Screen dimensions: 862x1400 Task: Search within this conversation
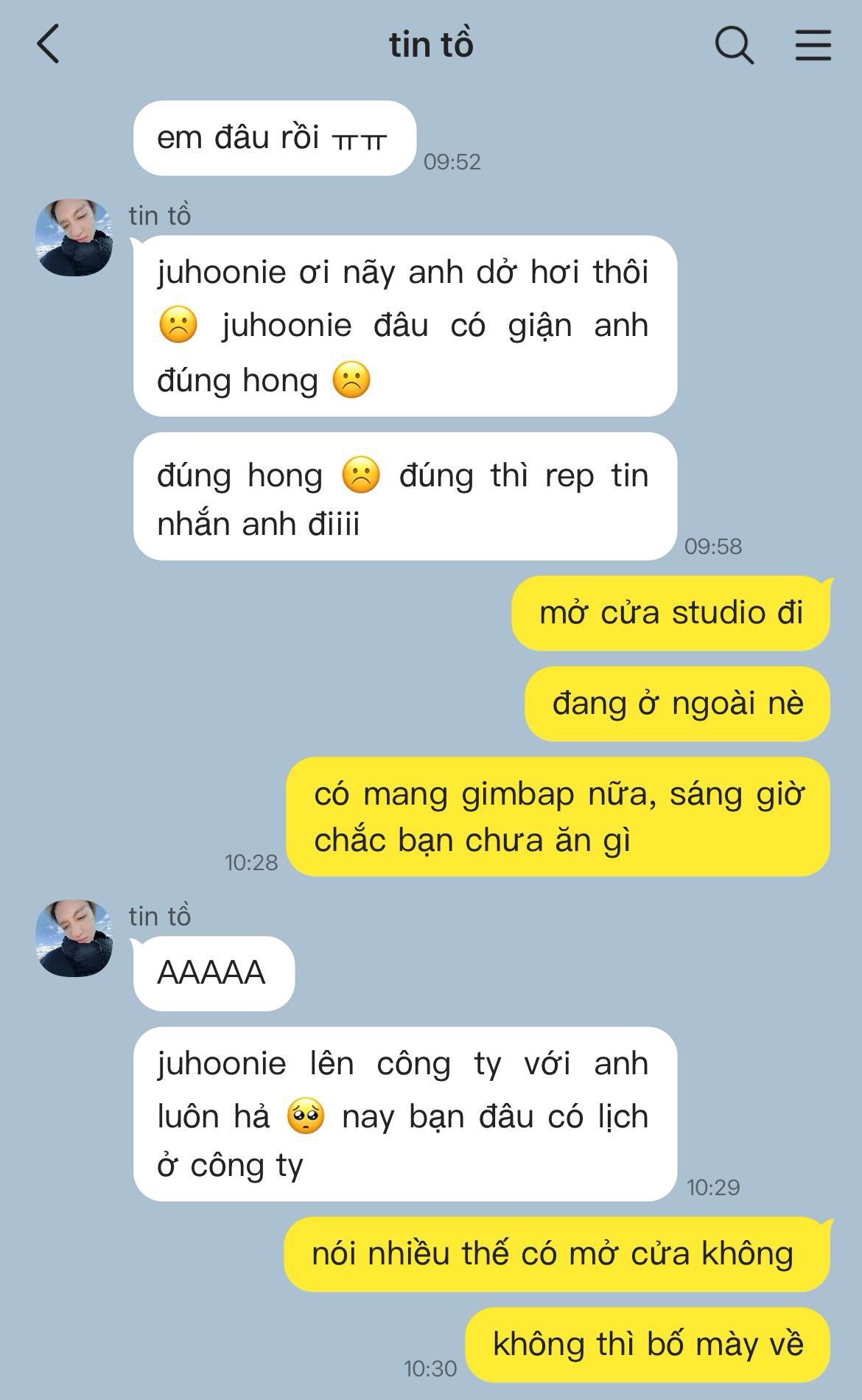(734, 45)
